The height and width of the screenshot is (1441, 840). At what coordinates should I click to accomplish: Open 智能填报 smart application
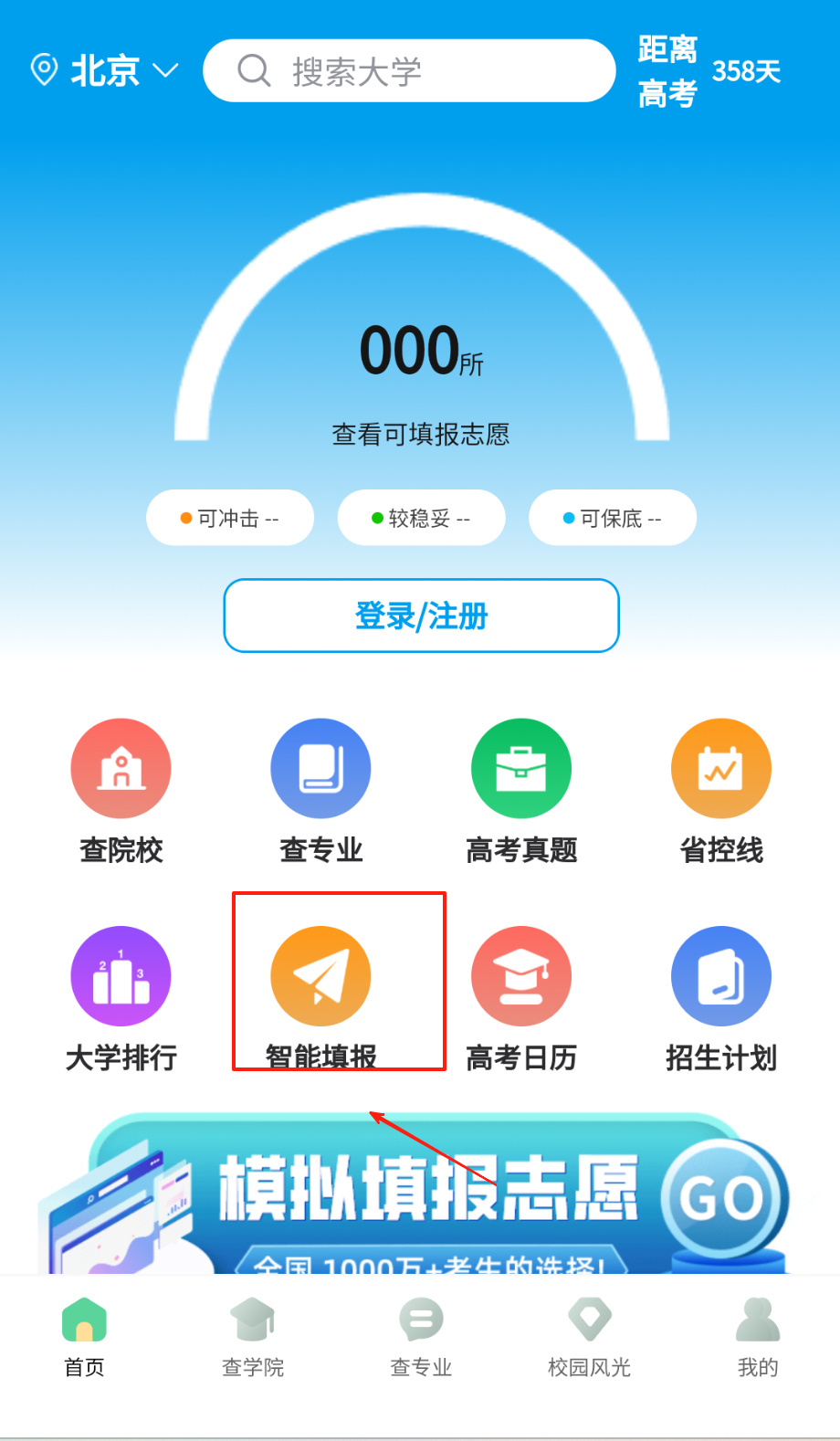(x=320, y=997)
